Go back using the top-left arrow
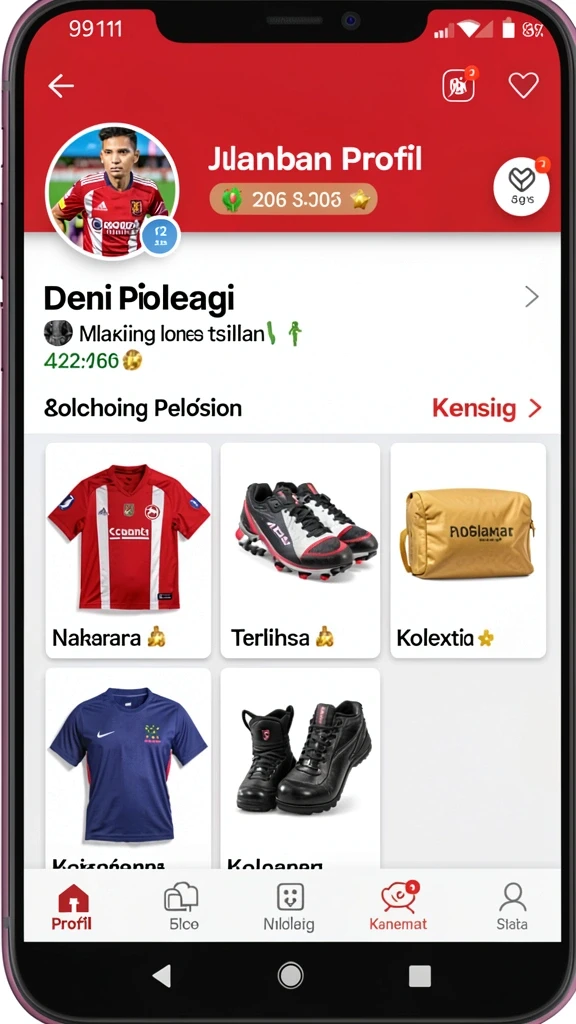576x1024 pixels. click(x=61, y=86)
